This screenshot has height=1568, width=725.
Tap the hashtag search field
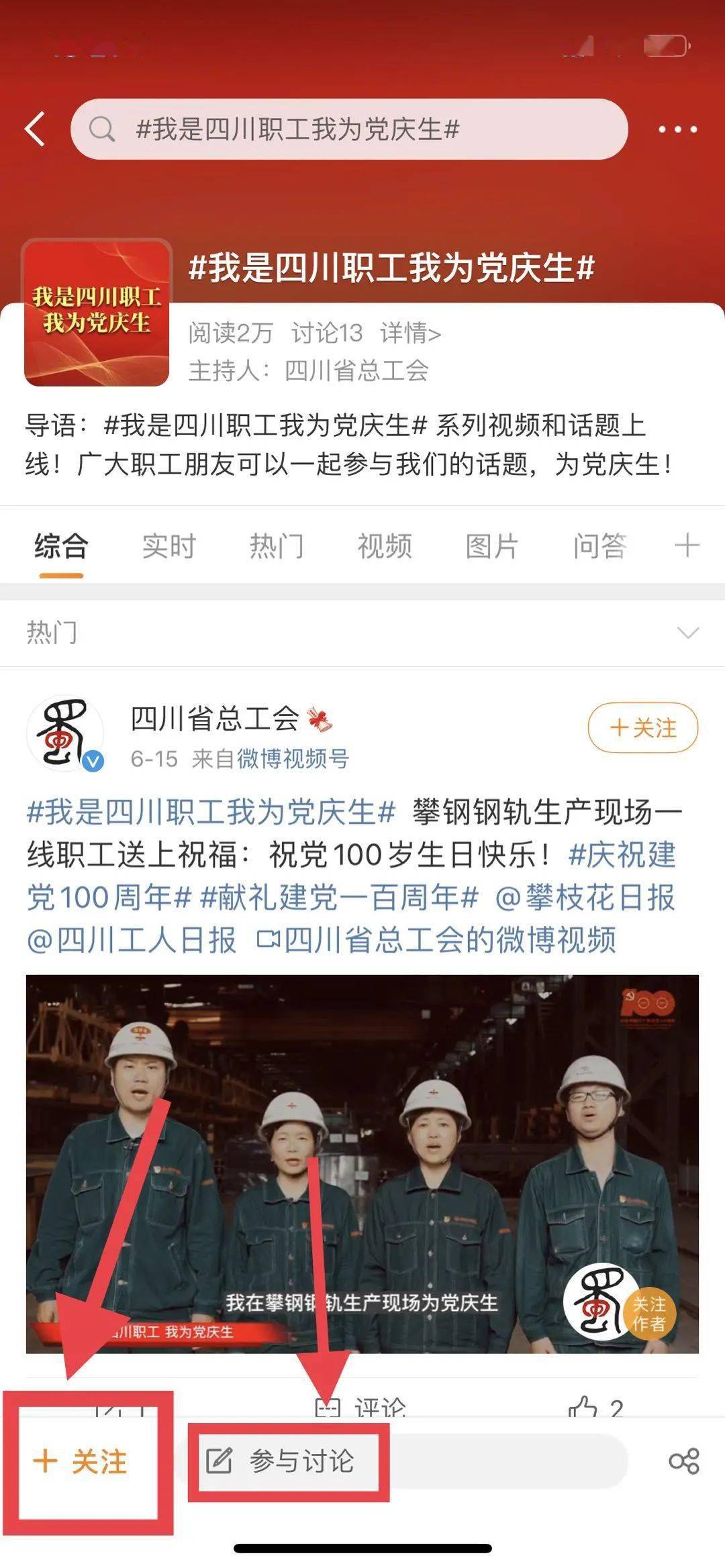coord(349,129)
